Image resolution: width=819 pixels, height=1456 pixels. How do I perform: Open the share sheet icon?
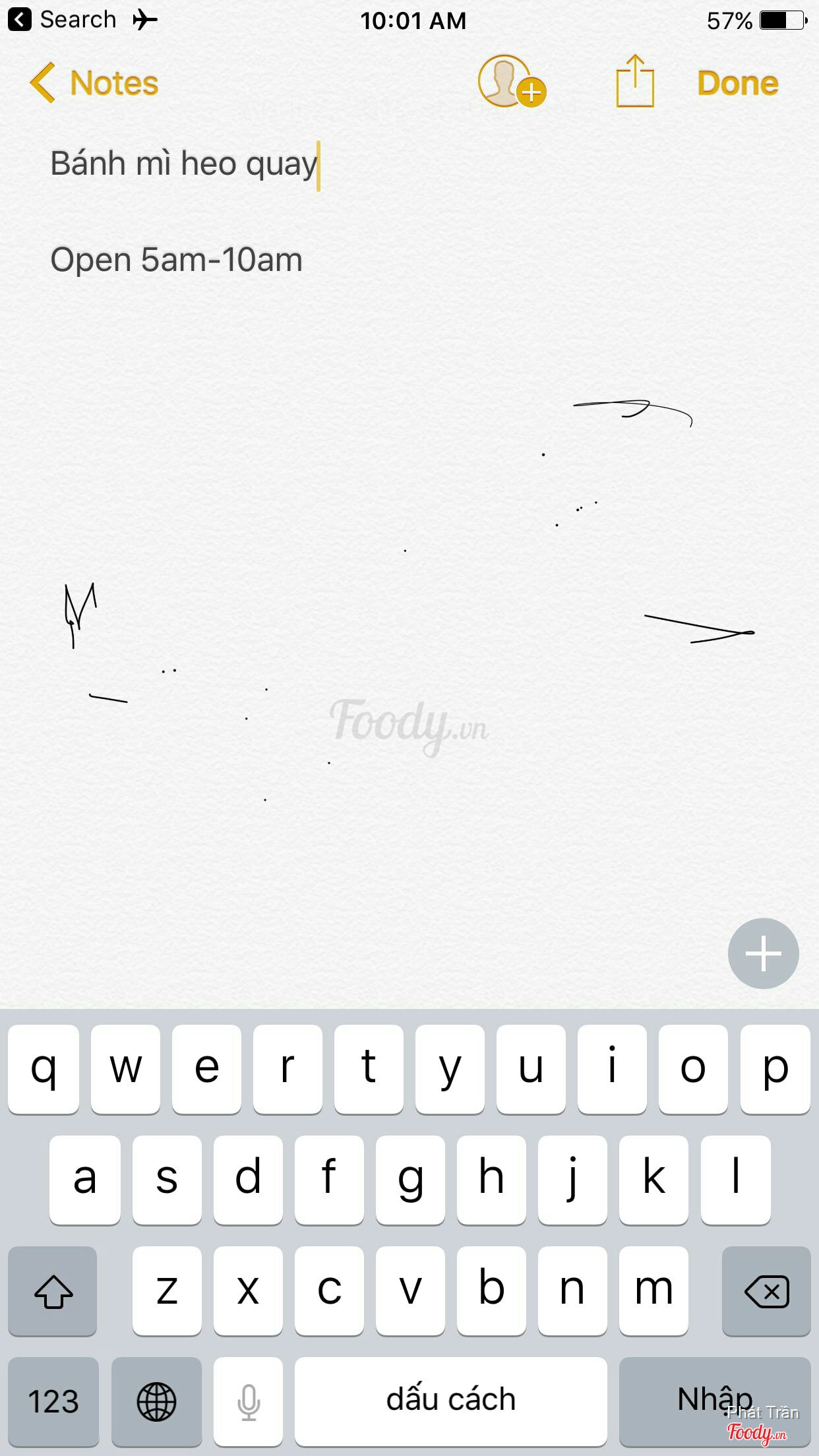(x=634, y=82)
